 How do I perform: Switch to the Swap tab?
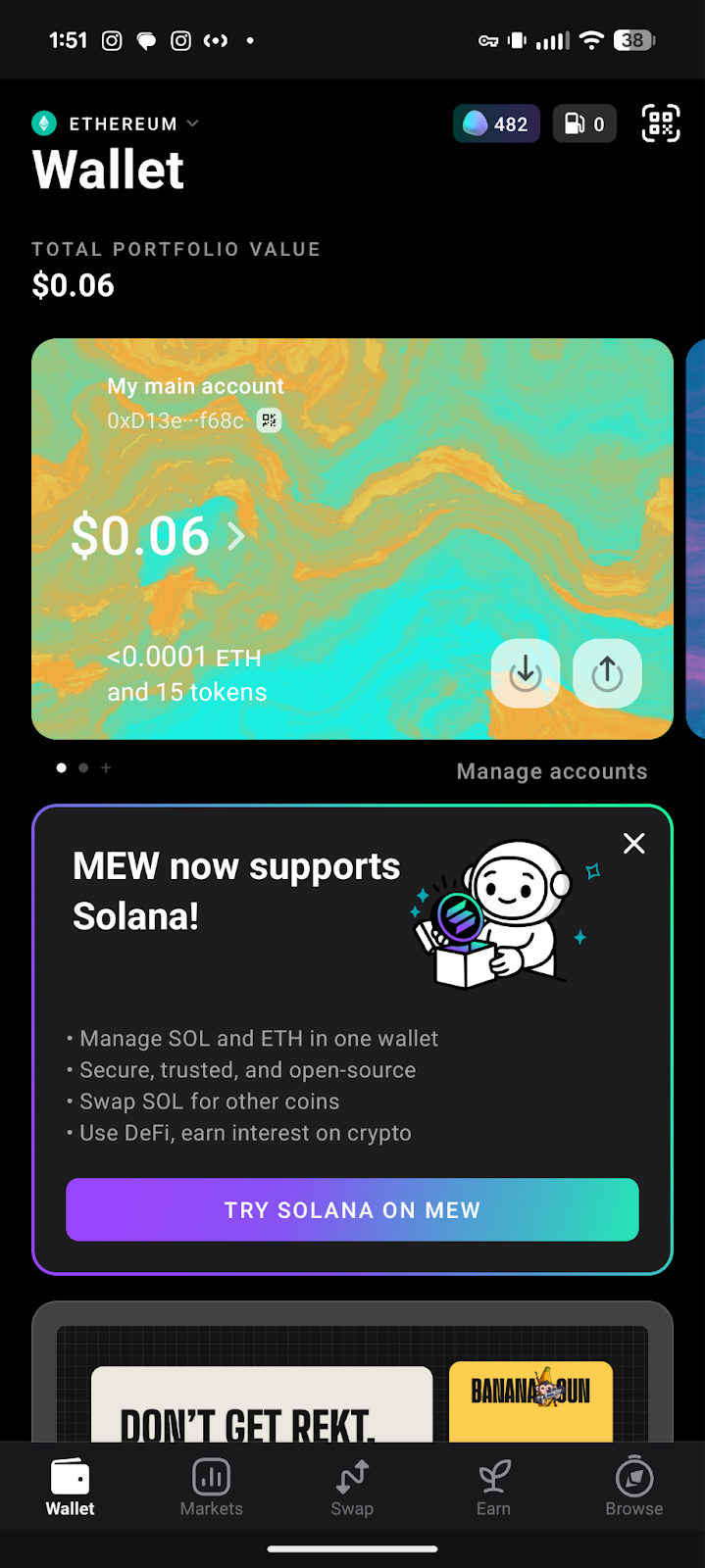[x=352, y=1487]
